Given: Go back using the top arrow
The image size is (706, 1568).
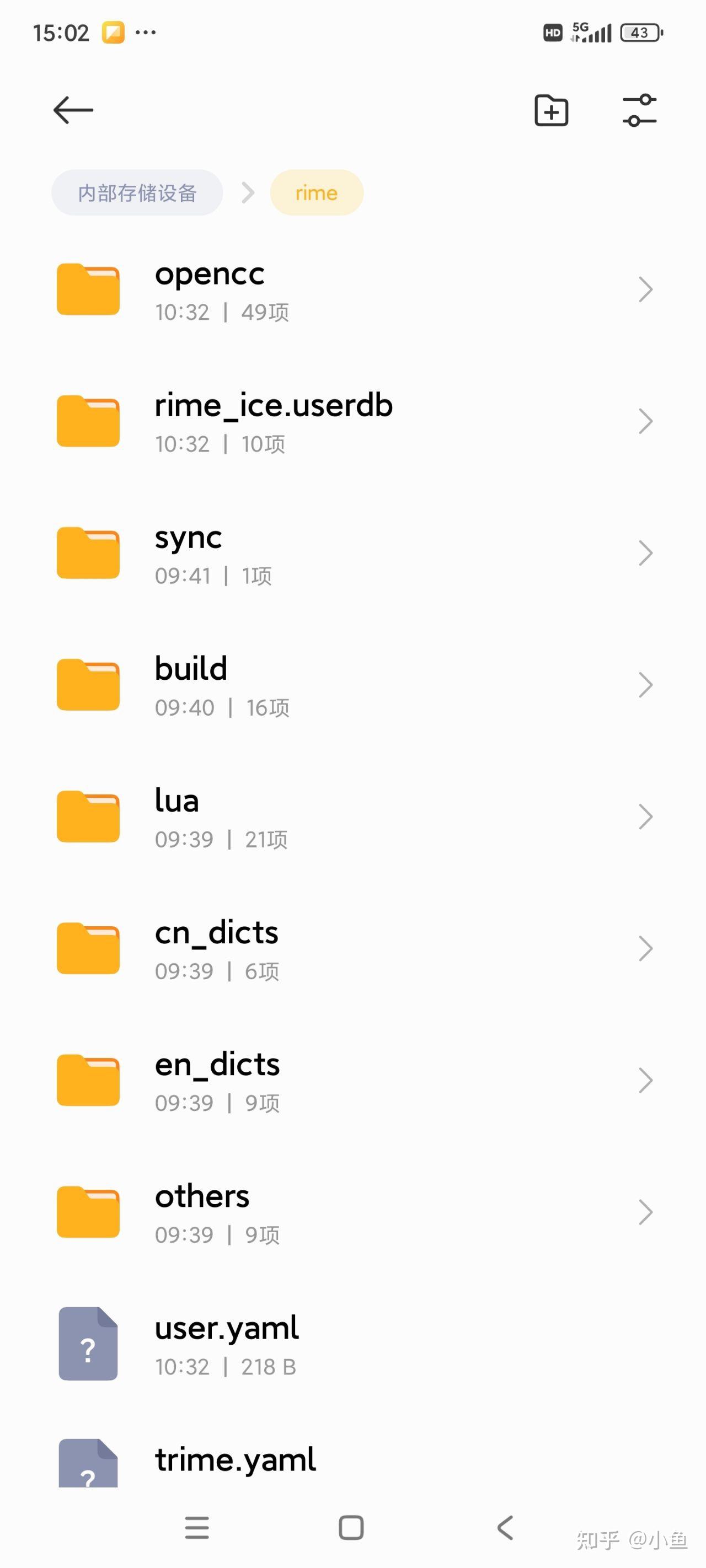Looking at the screenshot, I should point(73,110).
